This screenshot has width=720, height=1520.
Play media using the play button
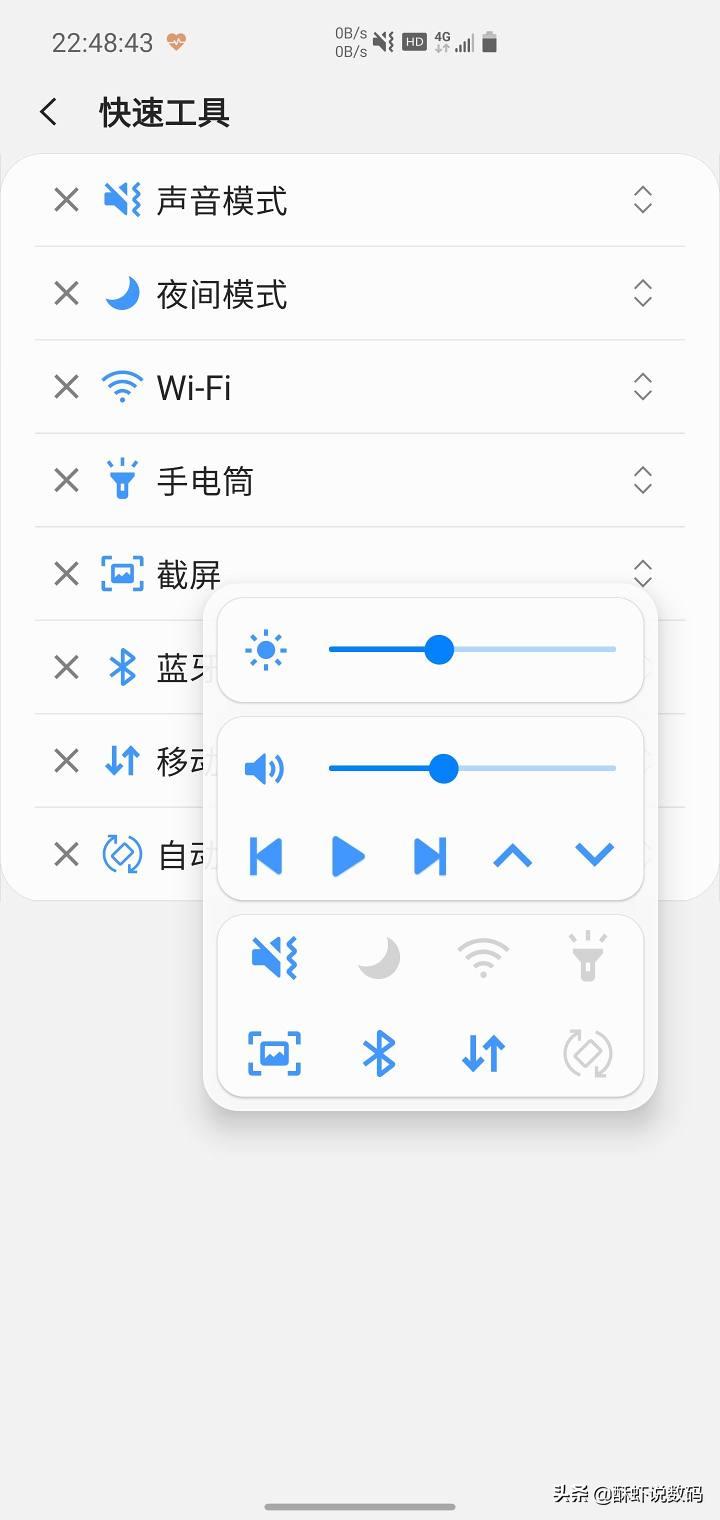tap(347, 855)
